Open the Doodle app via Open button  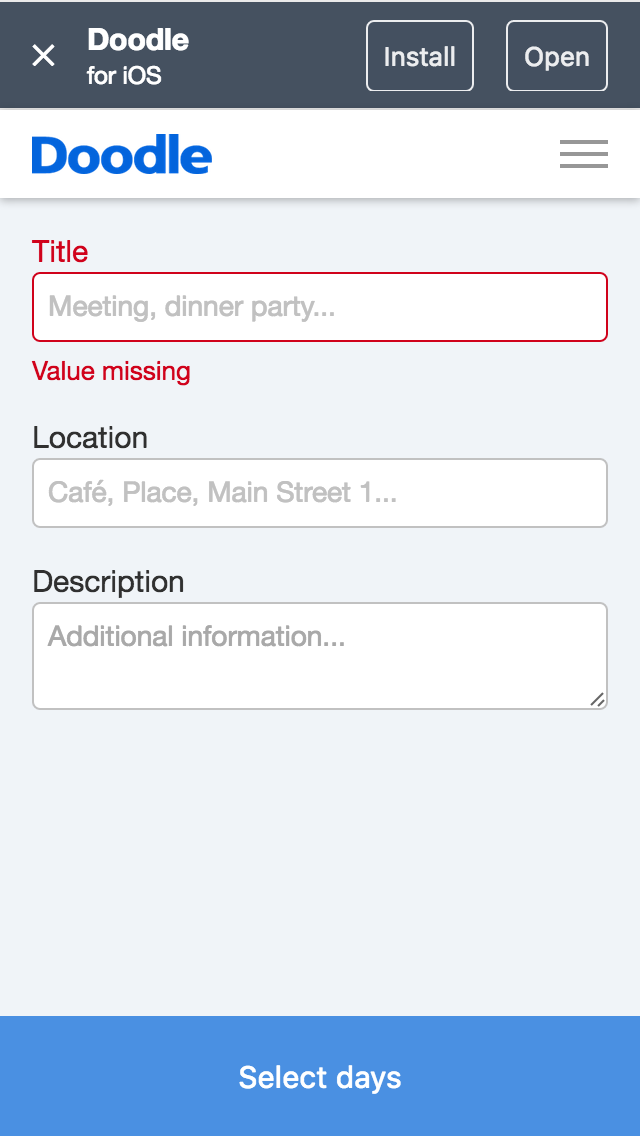(x=557, y=56)
